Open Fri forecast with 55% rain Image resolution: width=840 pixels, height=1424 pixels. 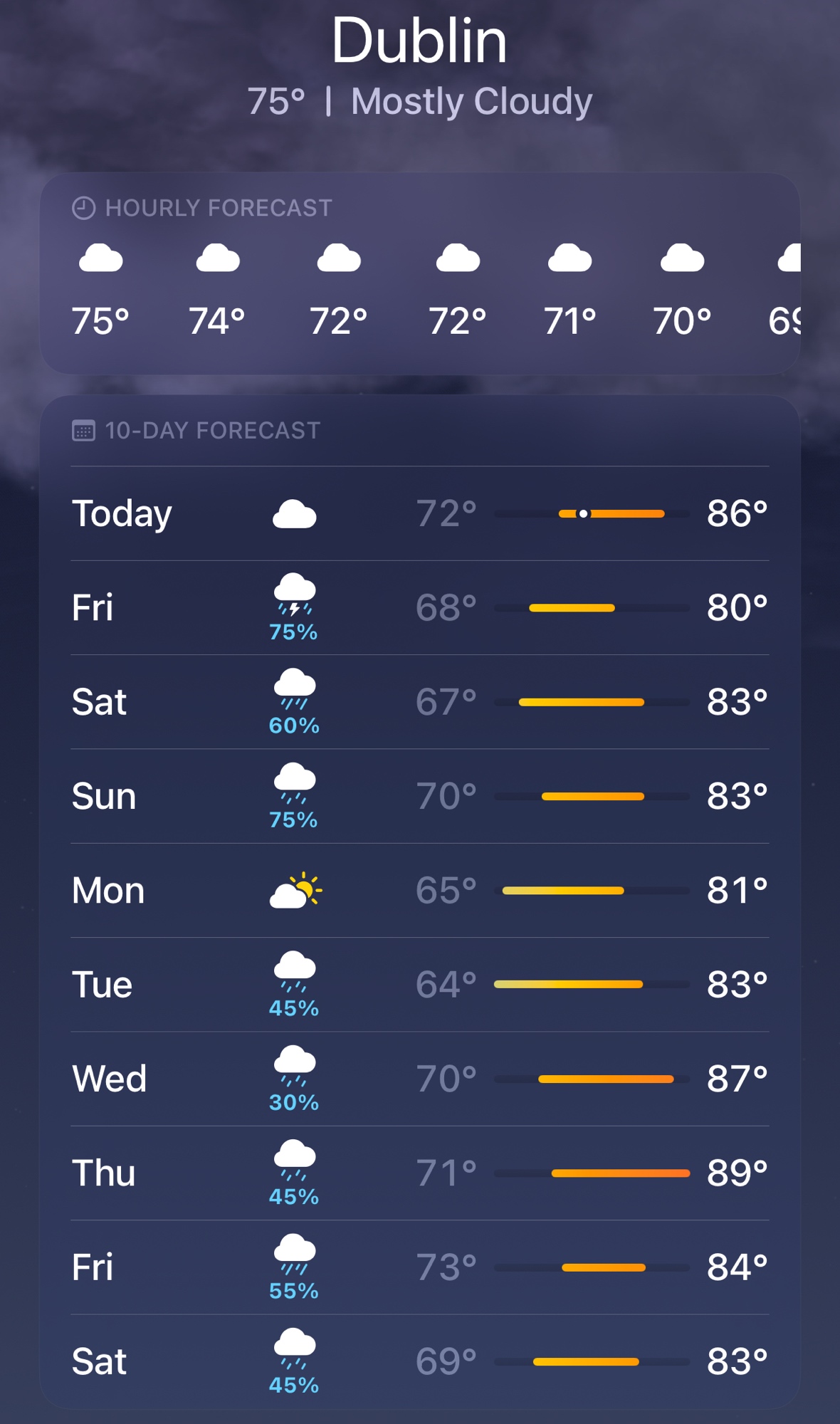click(420, 1267)
